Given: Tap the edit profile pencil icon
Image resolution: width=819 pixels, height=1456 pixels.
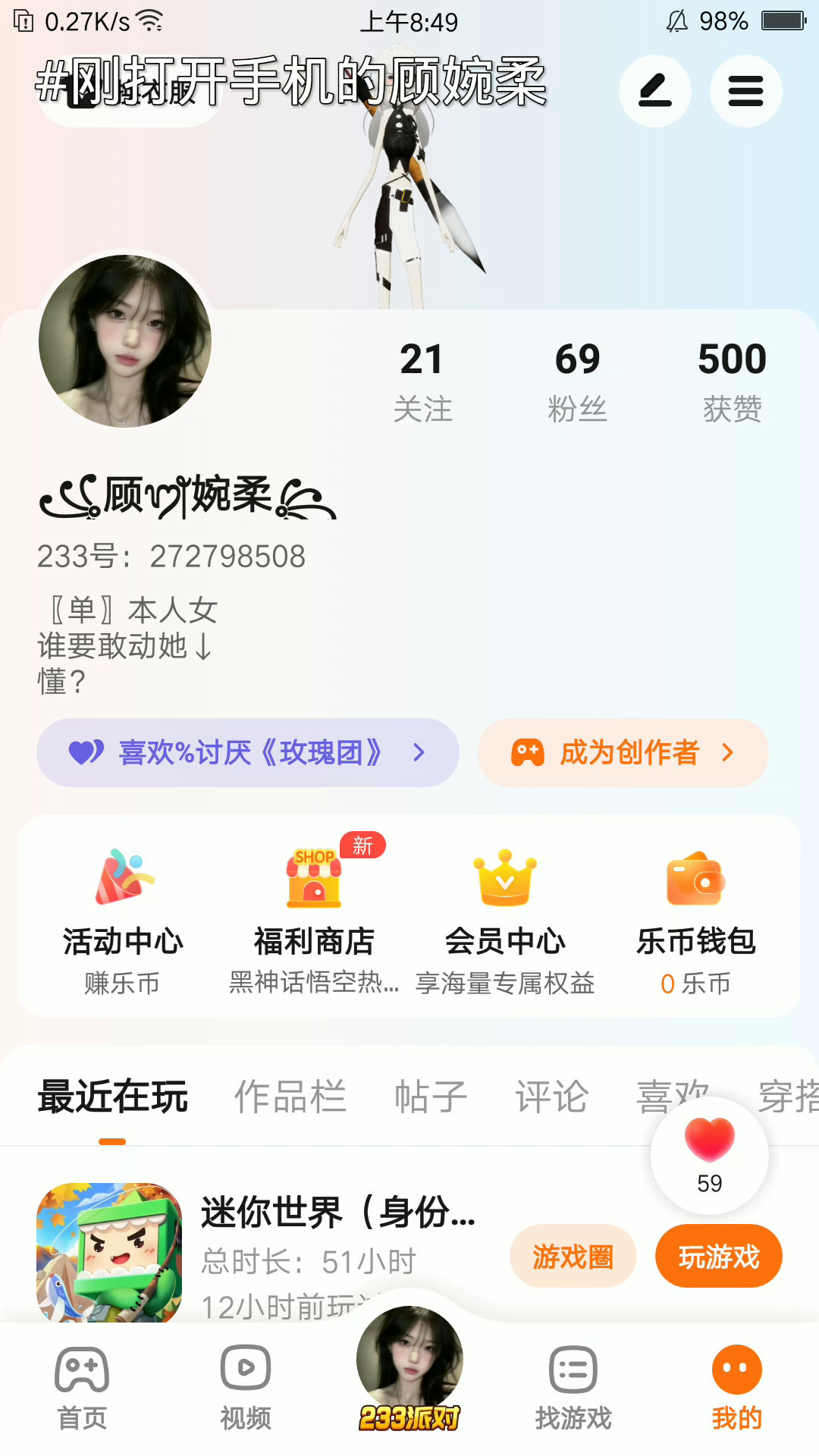Looking at the screenshot, I should (x=655, y=91).
